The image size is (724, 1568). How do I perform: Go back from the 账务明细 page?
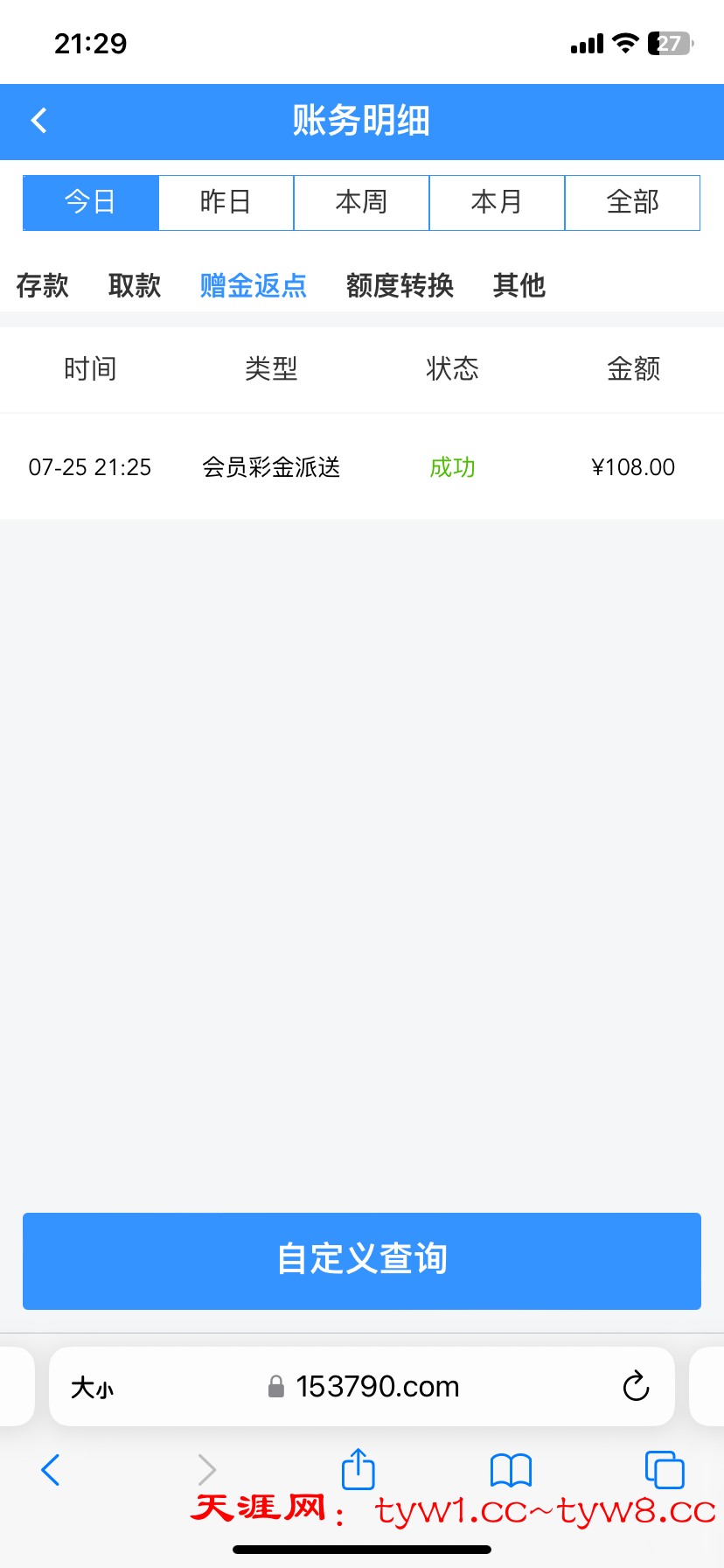[39, 121]
